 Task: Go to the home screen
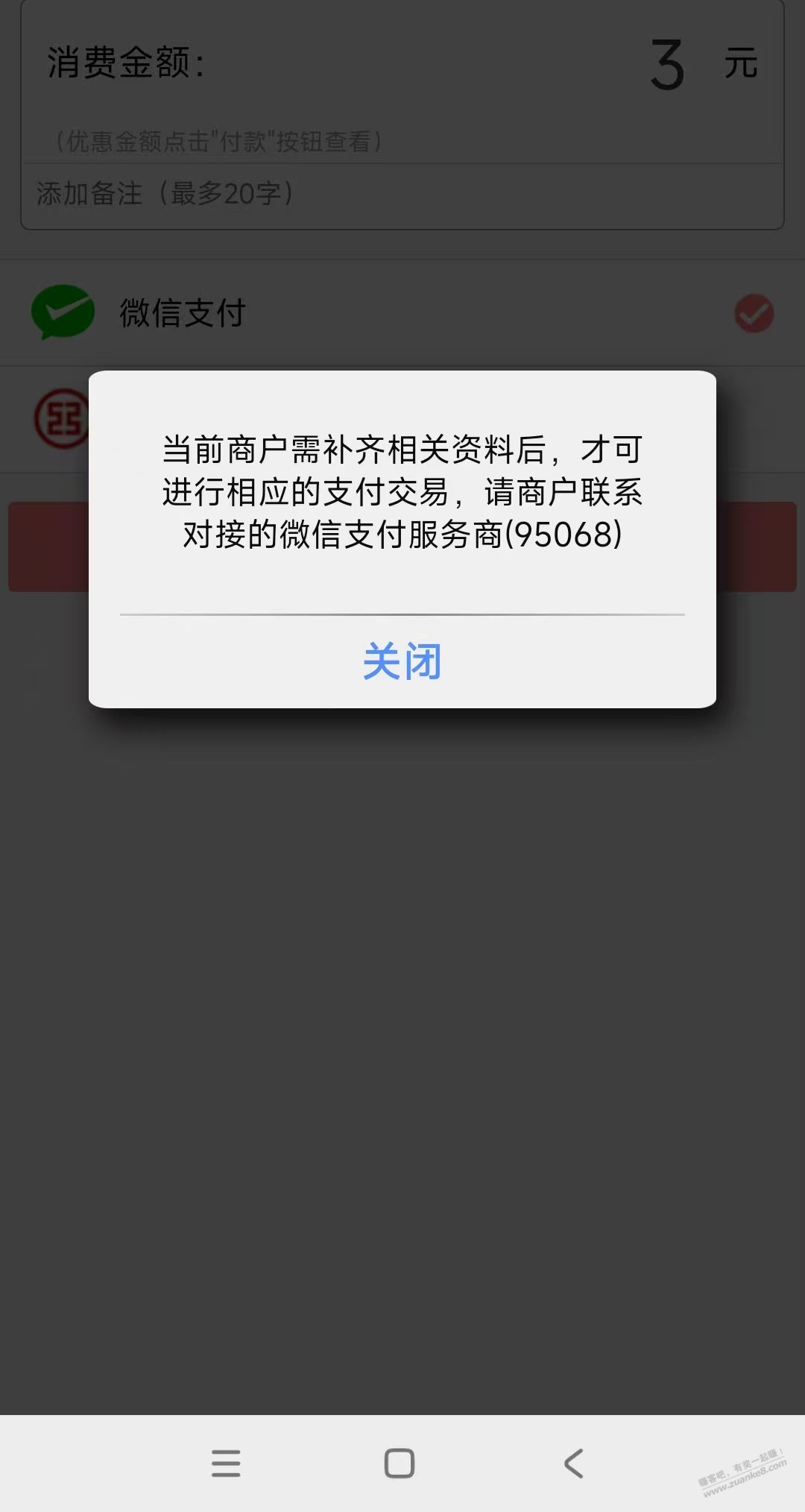point(400,1463)
